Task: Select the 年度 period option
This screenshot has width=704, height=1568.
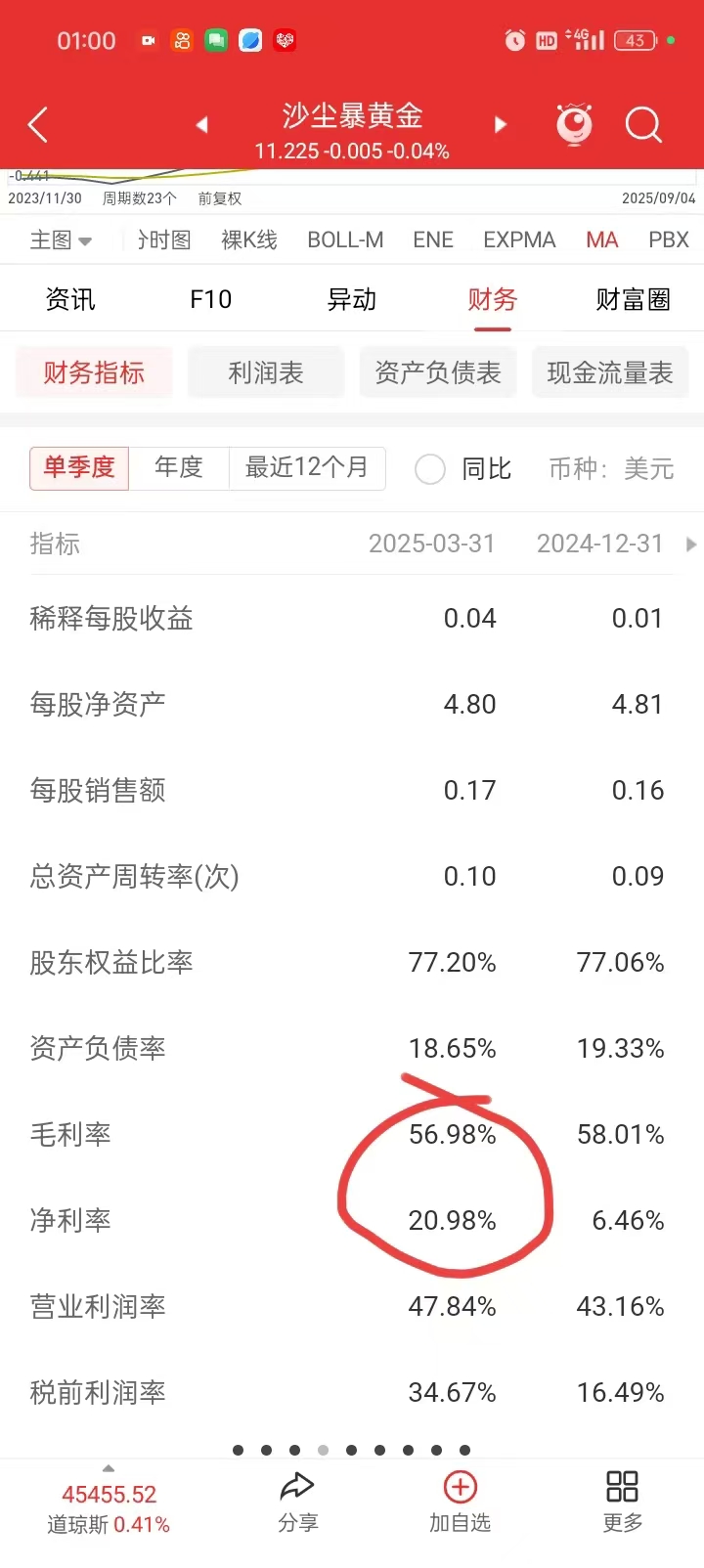Action: [x=179, y=468]
